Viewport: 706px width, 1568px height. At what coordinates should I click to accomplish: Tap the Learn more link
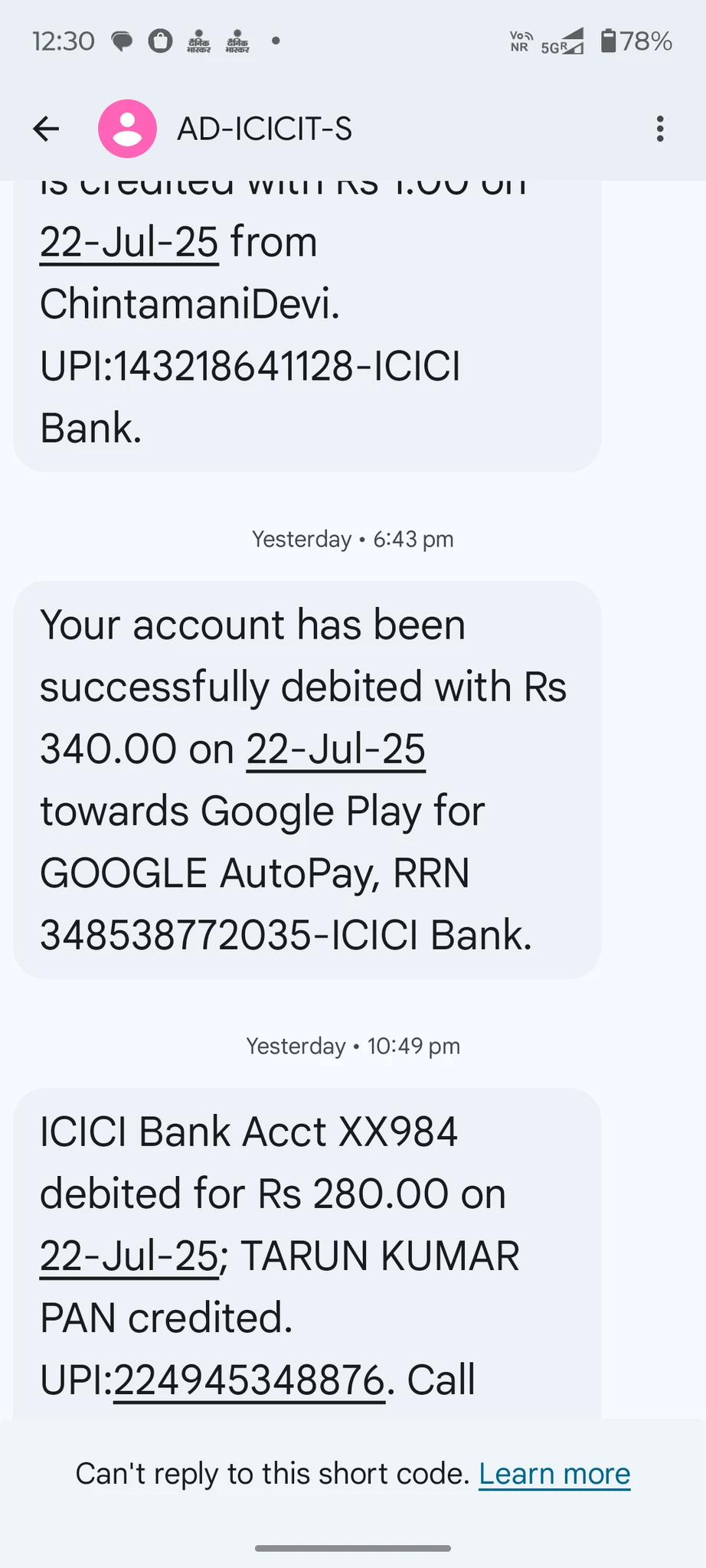[554, 1474]
